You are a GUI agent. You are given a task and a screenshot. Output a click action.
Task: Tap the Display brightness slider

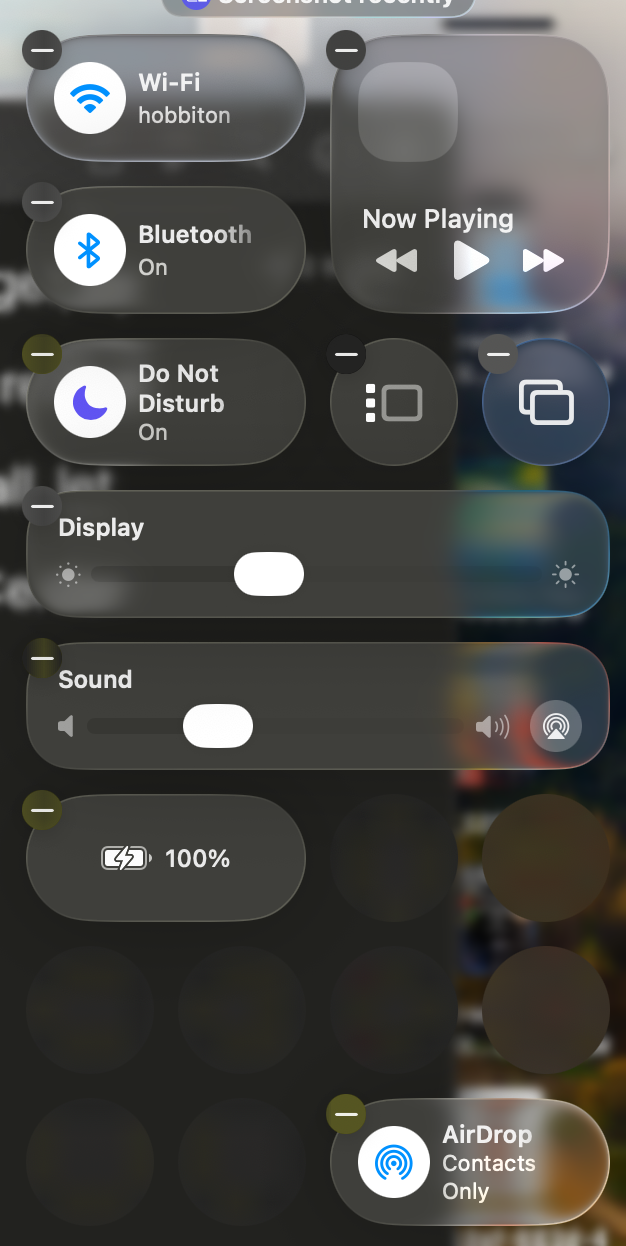[269, 574]
